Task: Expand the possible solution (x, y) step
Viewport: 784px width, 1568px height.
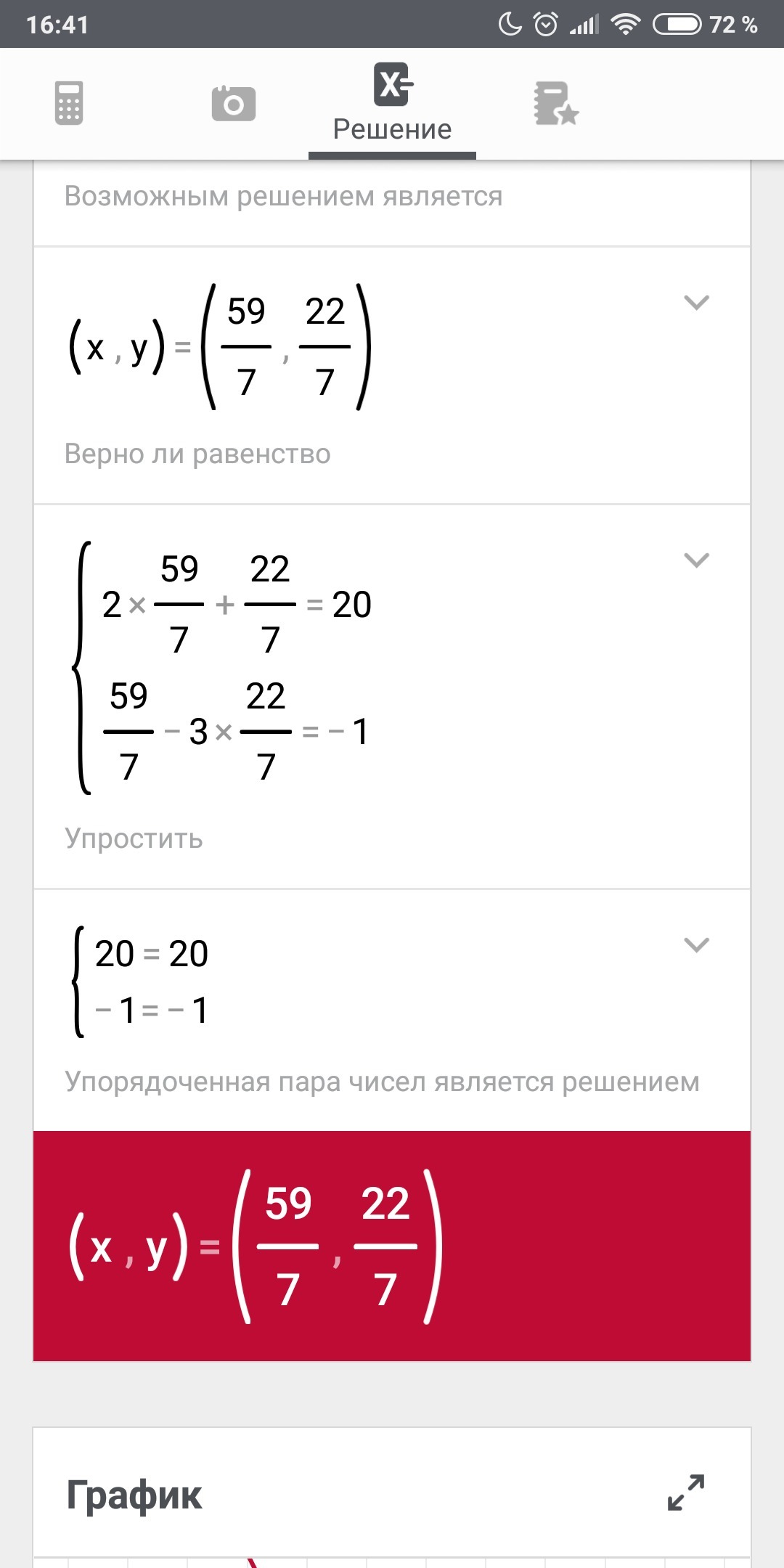Action: [x=696, y=303]
